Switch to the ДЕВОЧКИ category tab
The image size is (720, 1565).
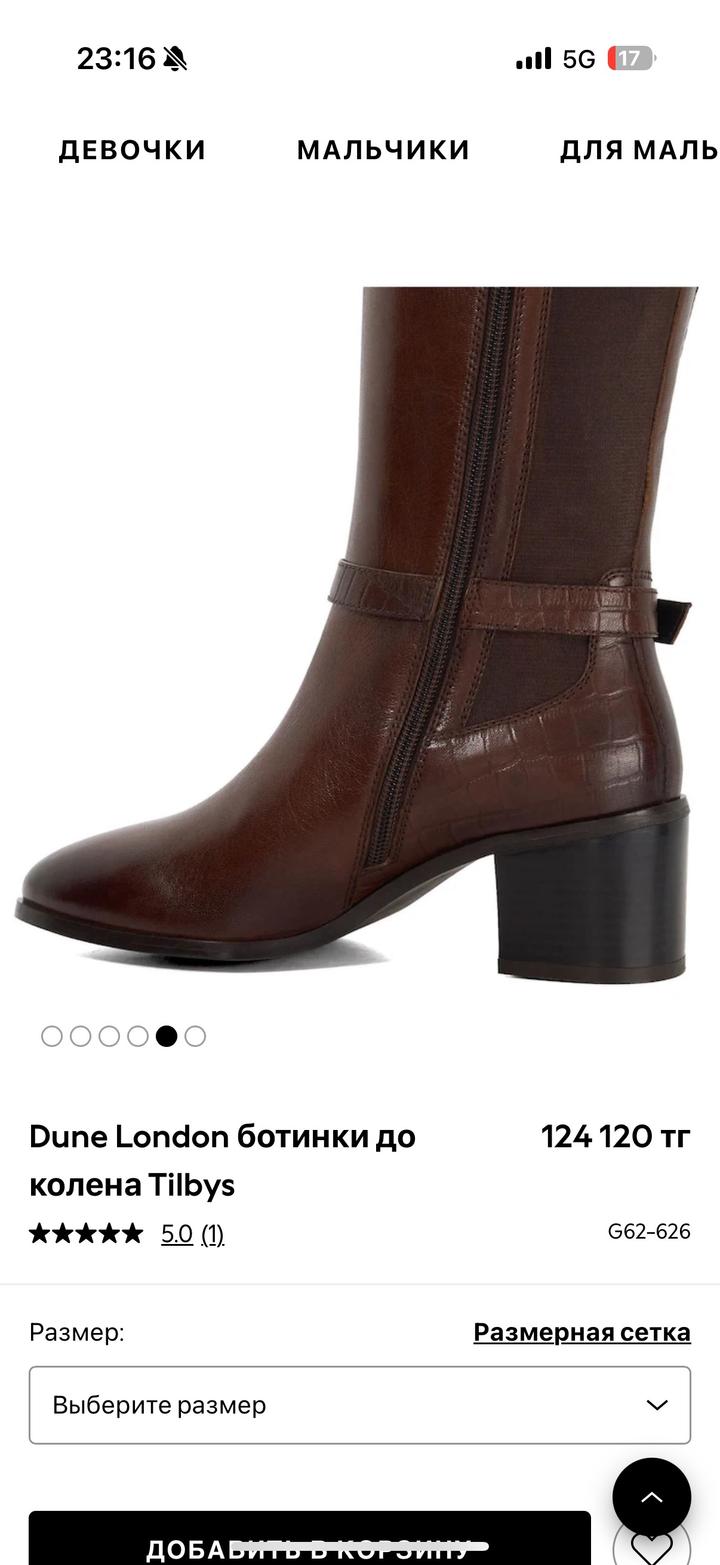tap(132, 150)
